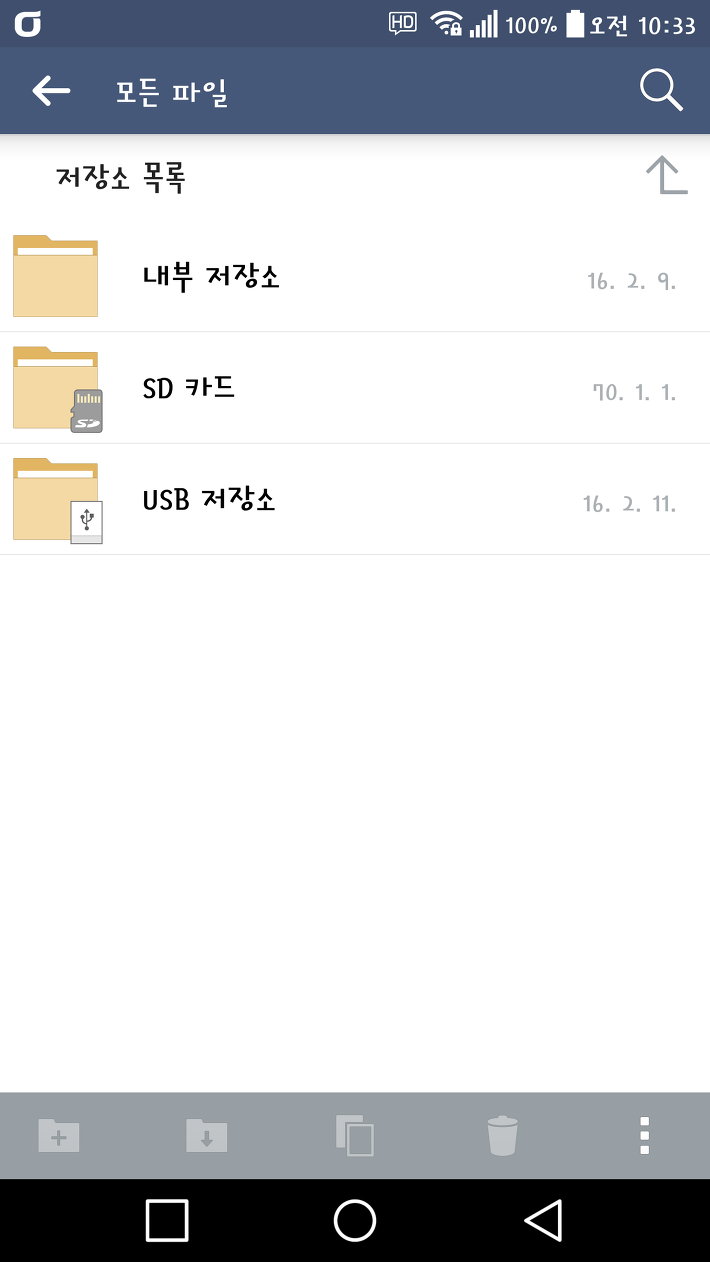710x1262 pixels.
Task: Open the three-dot overflow menu
Action: click(x=645, y=1135)
